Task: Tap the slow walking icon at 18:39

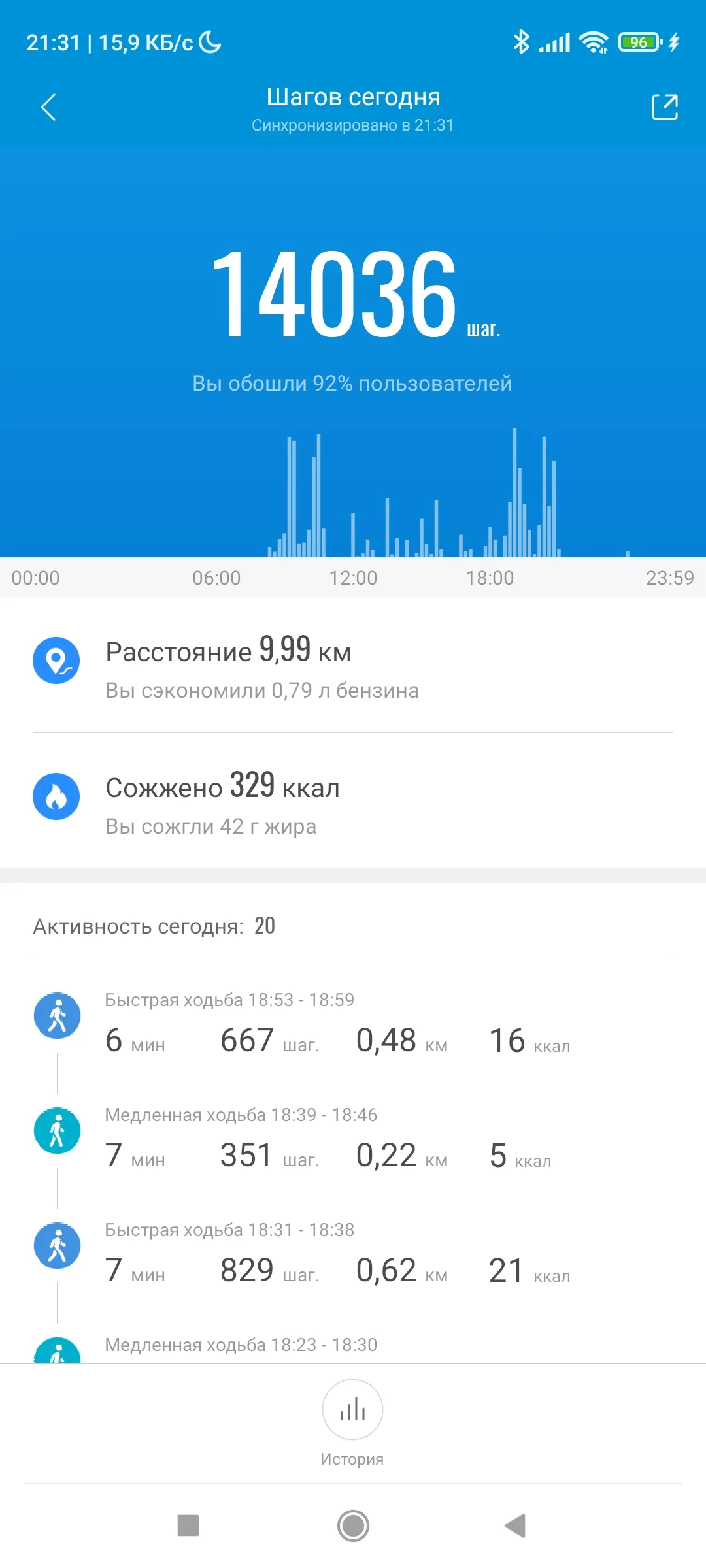Action: [58, 1130]
